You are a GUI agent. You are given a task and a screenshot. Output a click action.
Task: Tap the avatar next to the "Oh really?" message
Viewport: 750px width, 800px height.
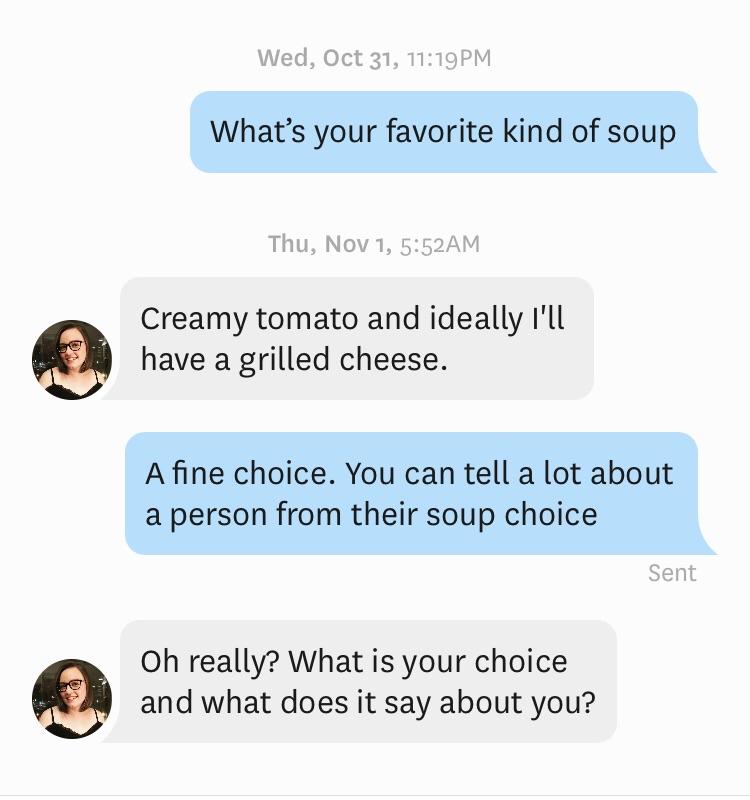pyautogui.click(x=71, y=699)
